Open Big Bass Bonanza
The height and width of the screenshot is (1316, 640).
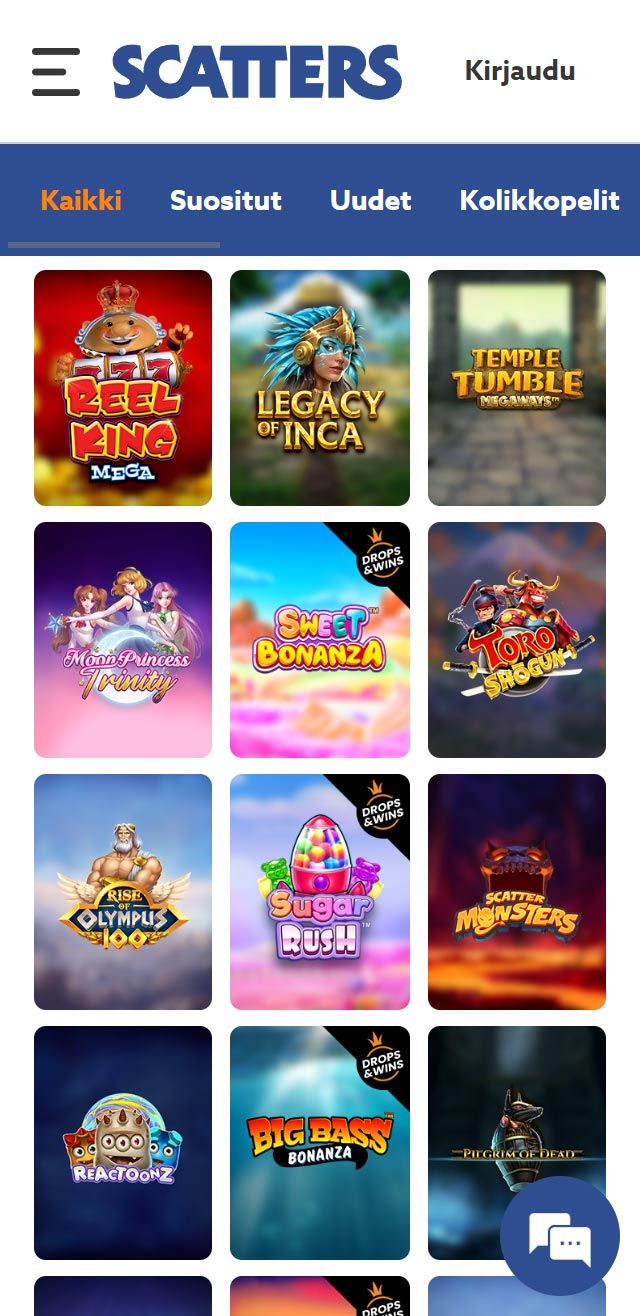[320, 1143]
